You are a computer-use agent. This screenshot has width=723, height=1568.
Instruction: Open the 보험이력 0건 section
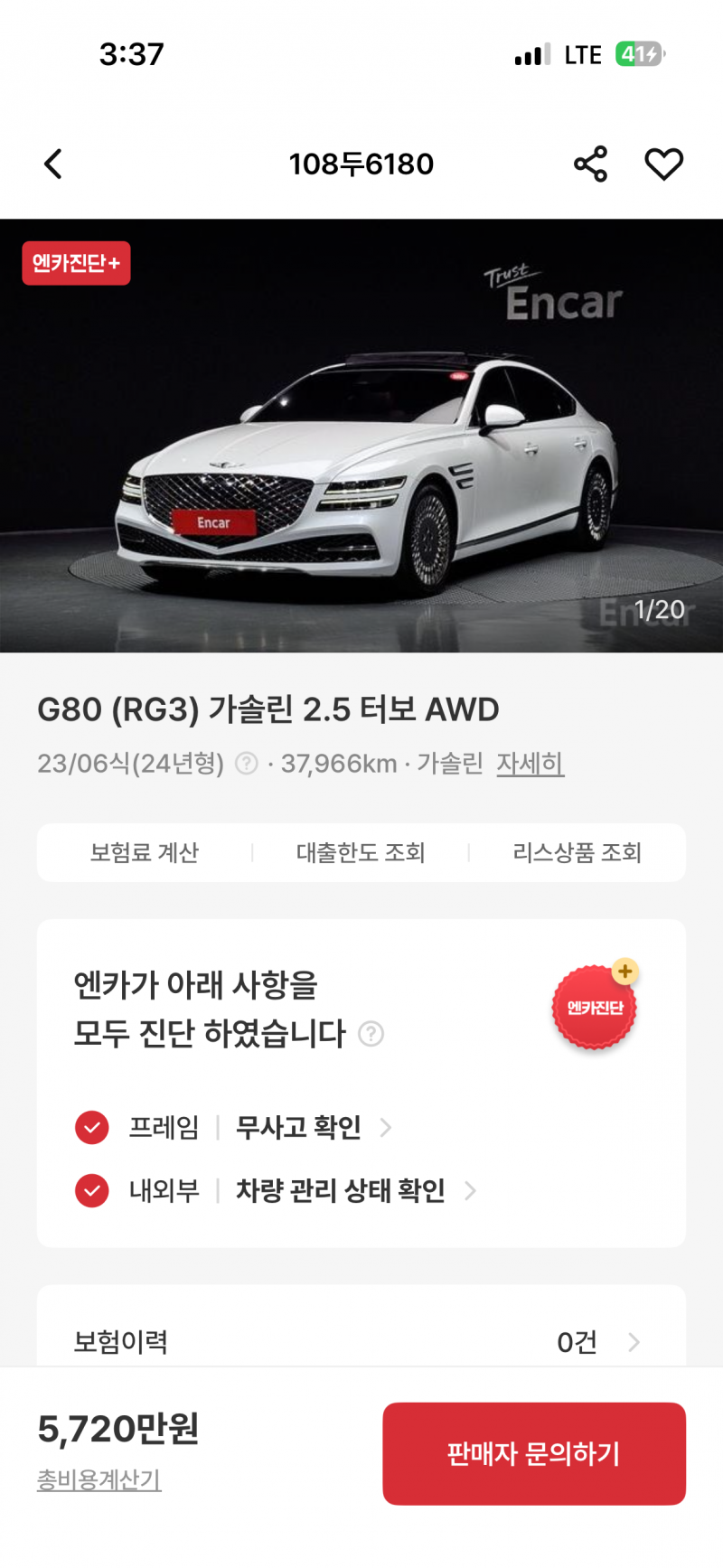click(x=361, y=1343)
